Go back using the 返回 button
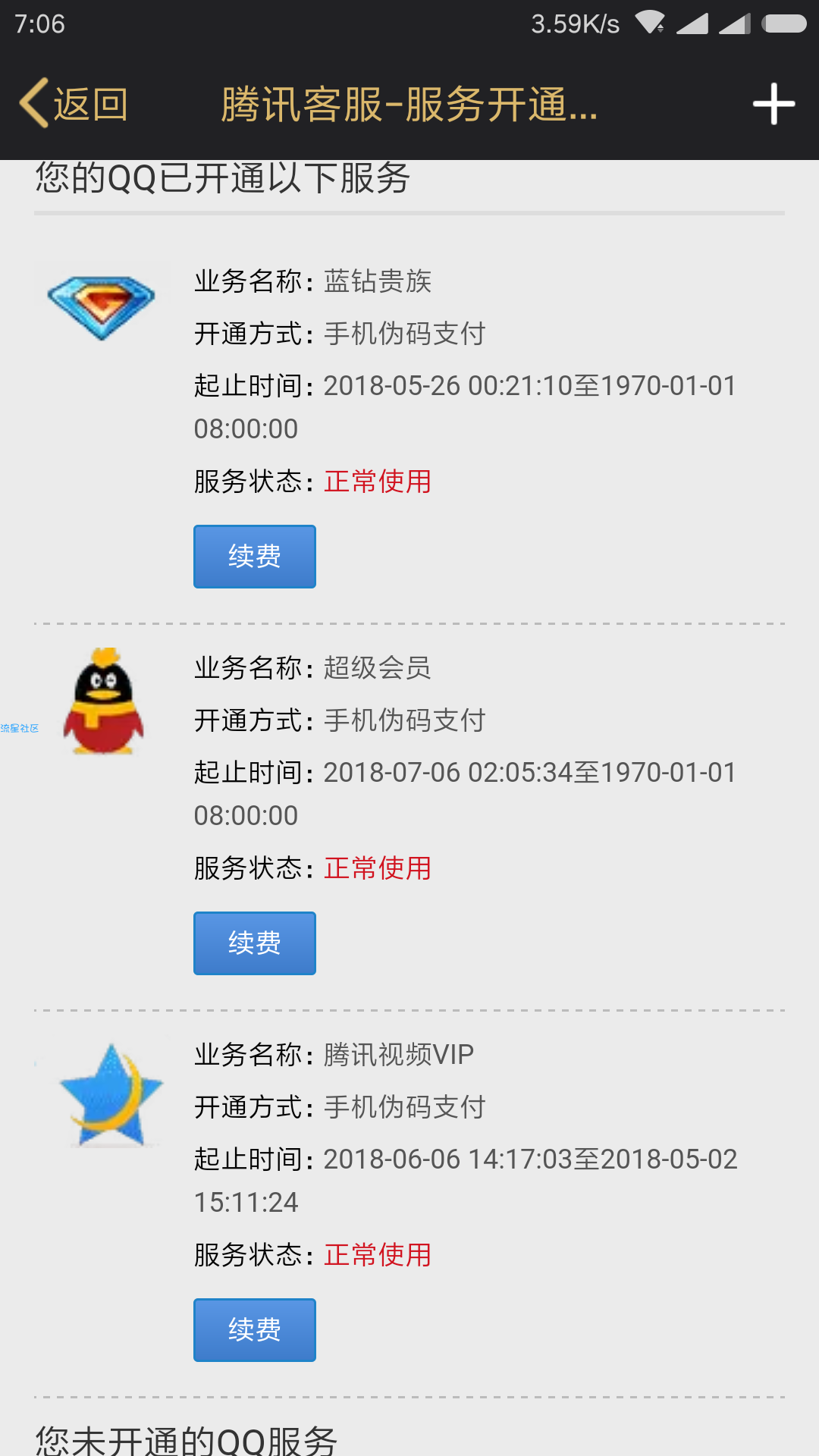 click(x=74, y=104)
